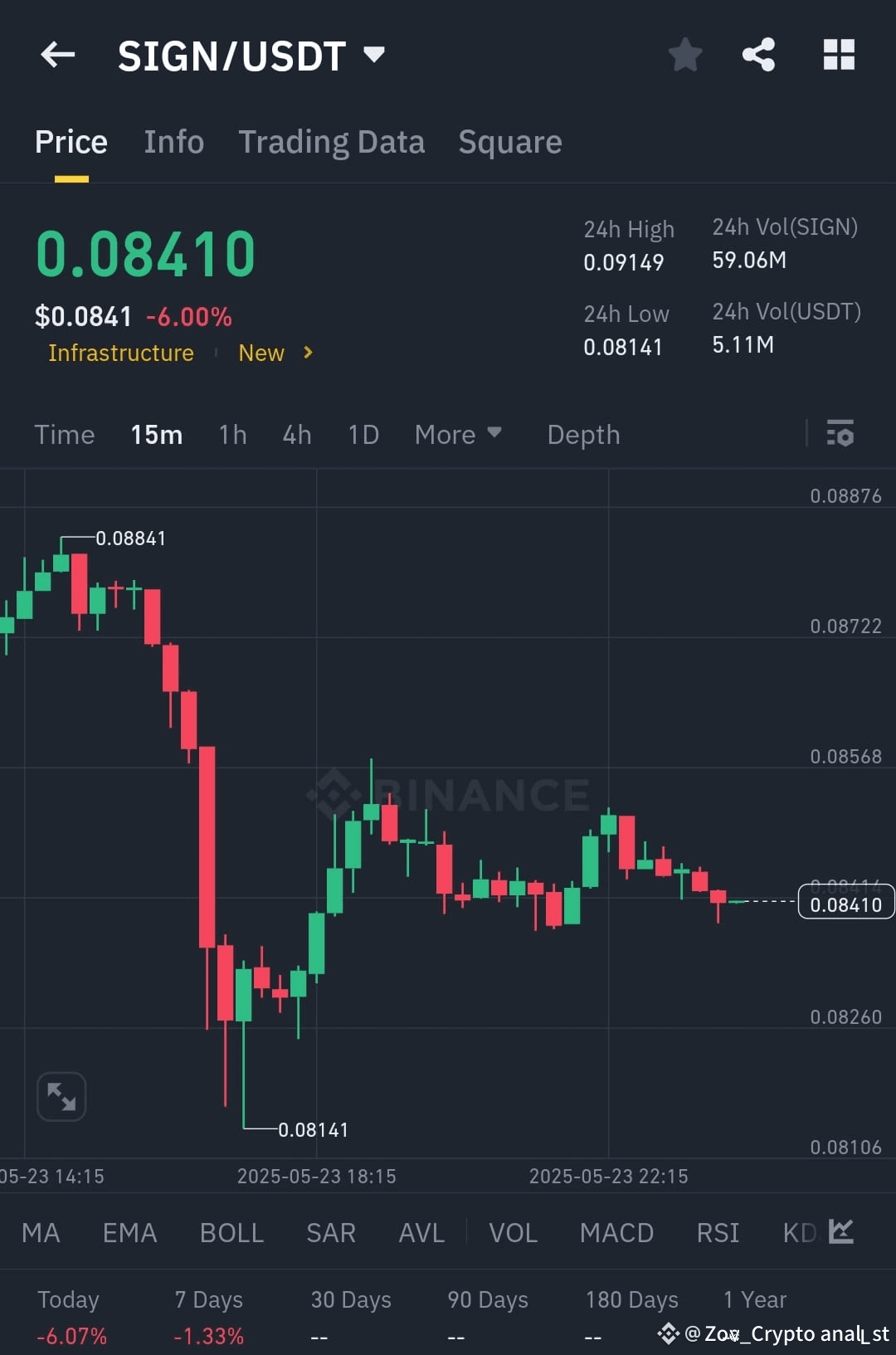896x1355 pixels.
Task: Select the 1D timeframe
Action: [x=363, y=434]
